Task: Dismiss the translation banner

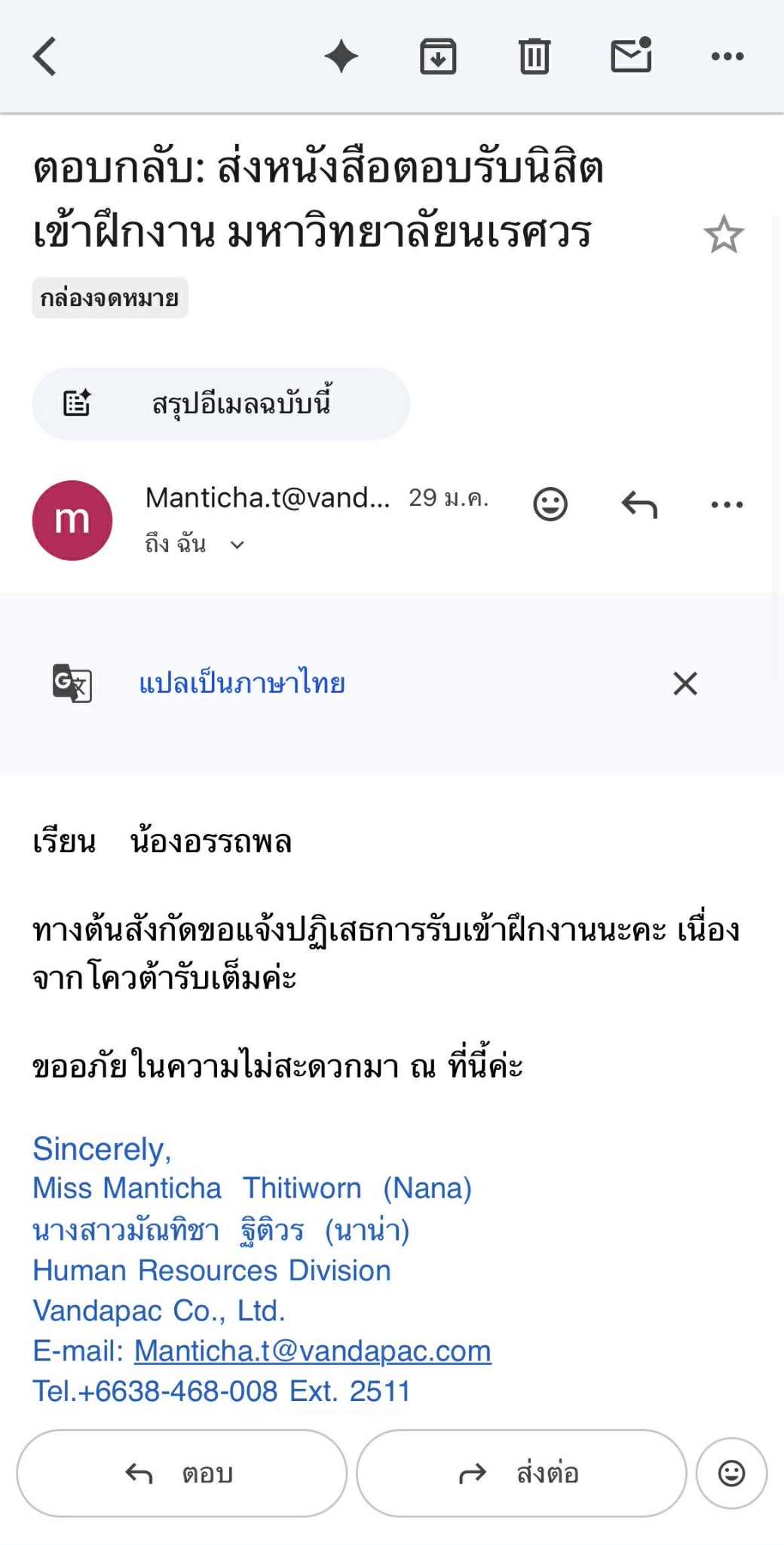Action: click(x=685, y=684)
